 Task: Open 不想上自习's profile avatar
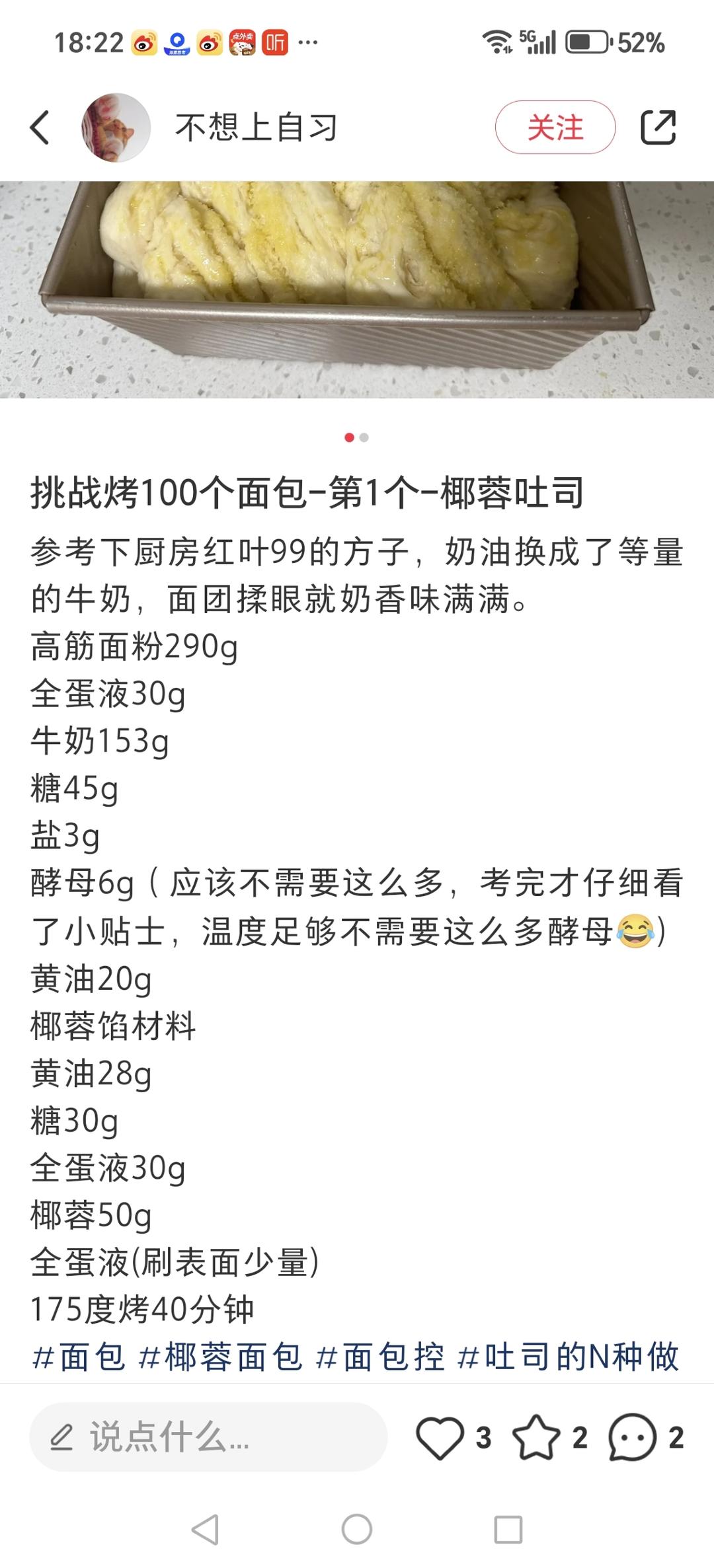[116, 128]
